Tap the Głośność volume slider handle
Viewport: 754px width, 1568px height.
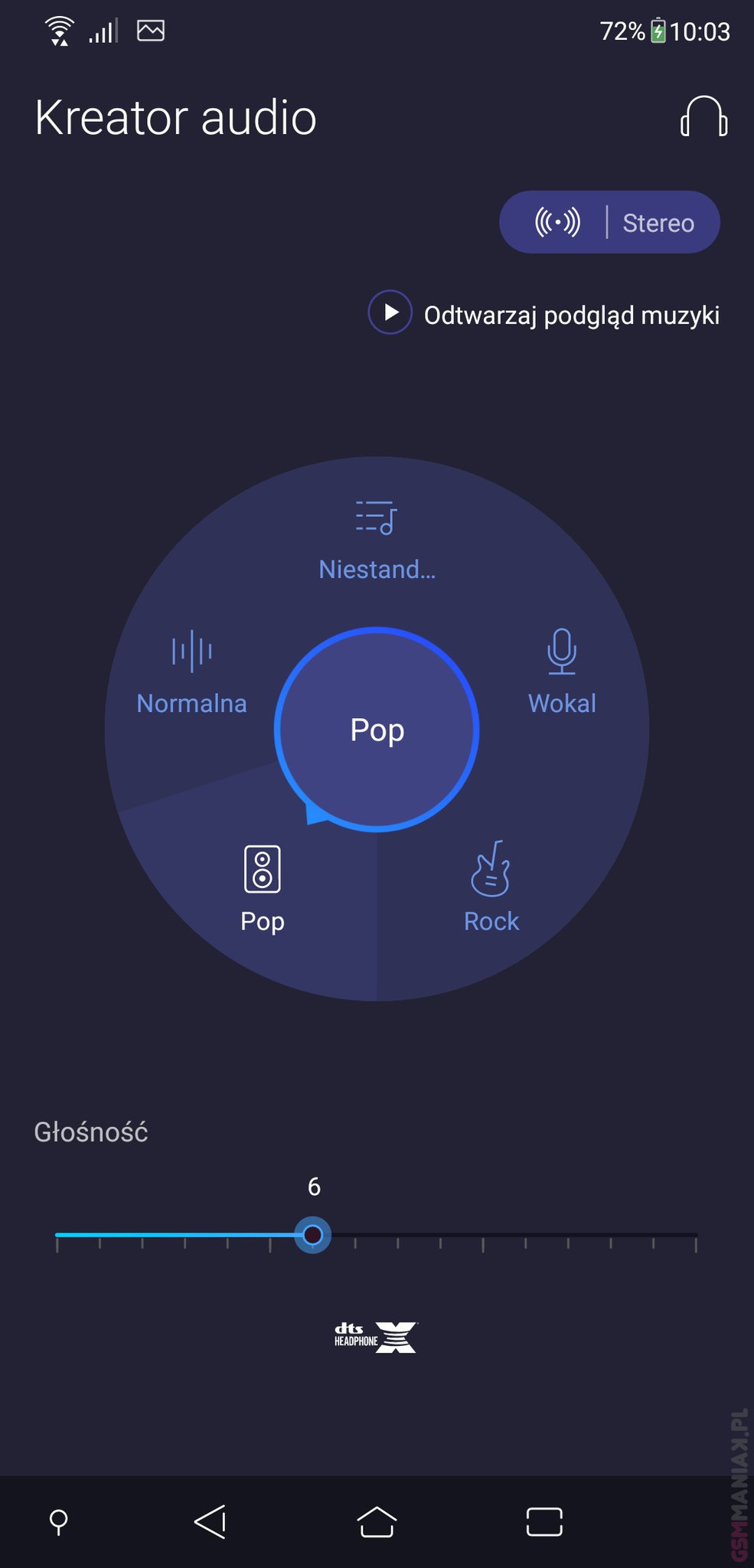click(x=312, y=1235)
